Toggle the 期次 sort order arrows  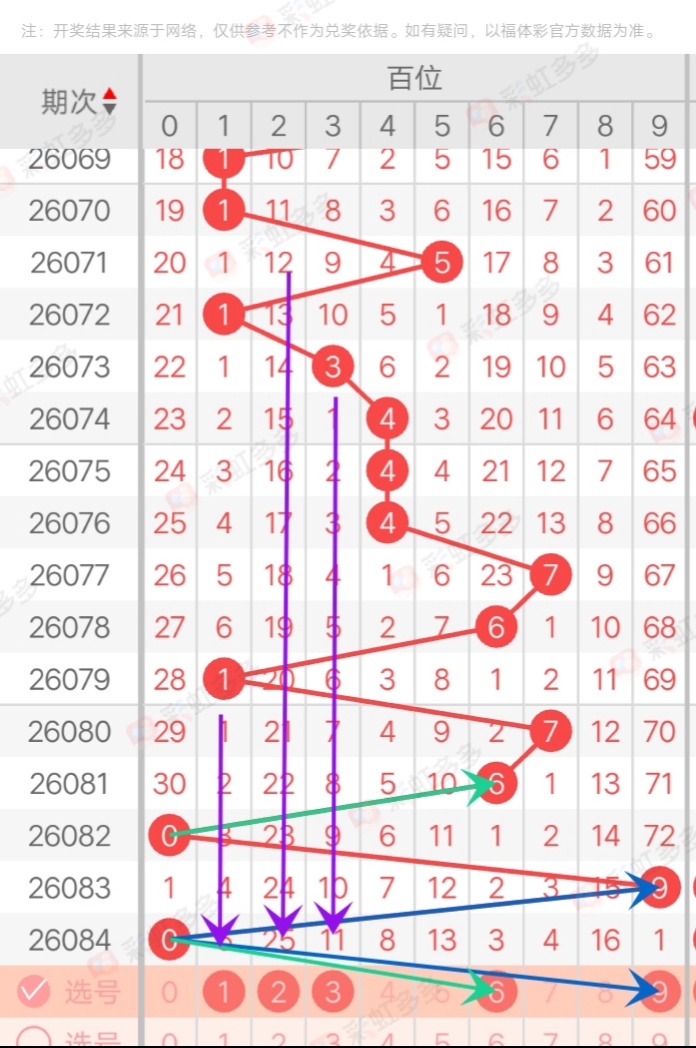110,101
